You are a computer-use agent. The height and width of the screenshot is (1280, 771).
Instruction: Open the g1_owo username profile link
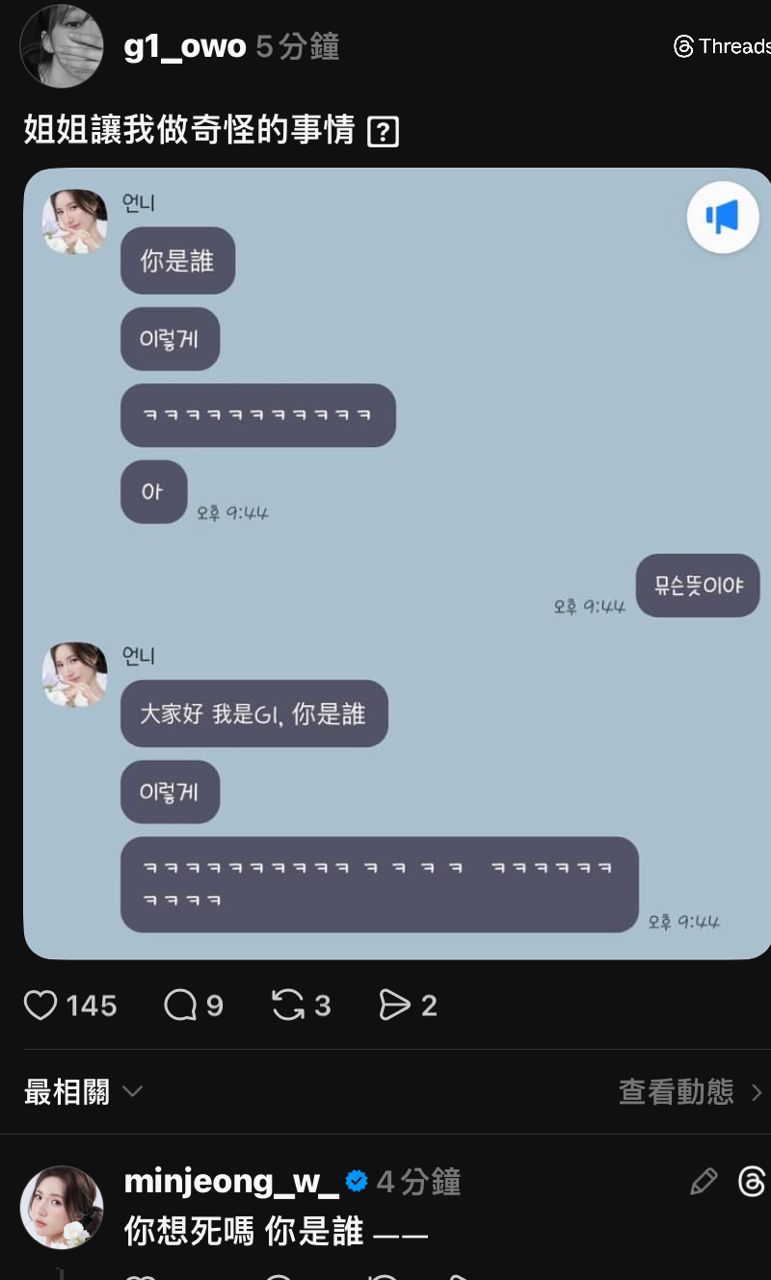tap(184, 46)
